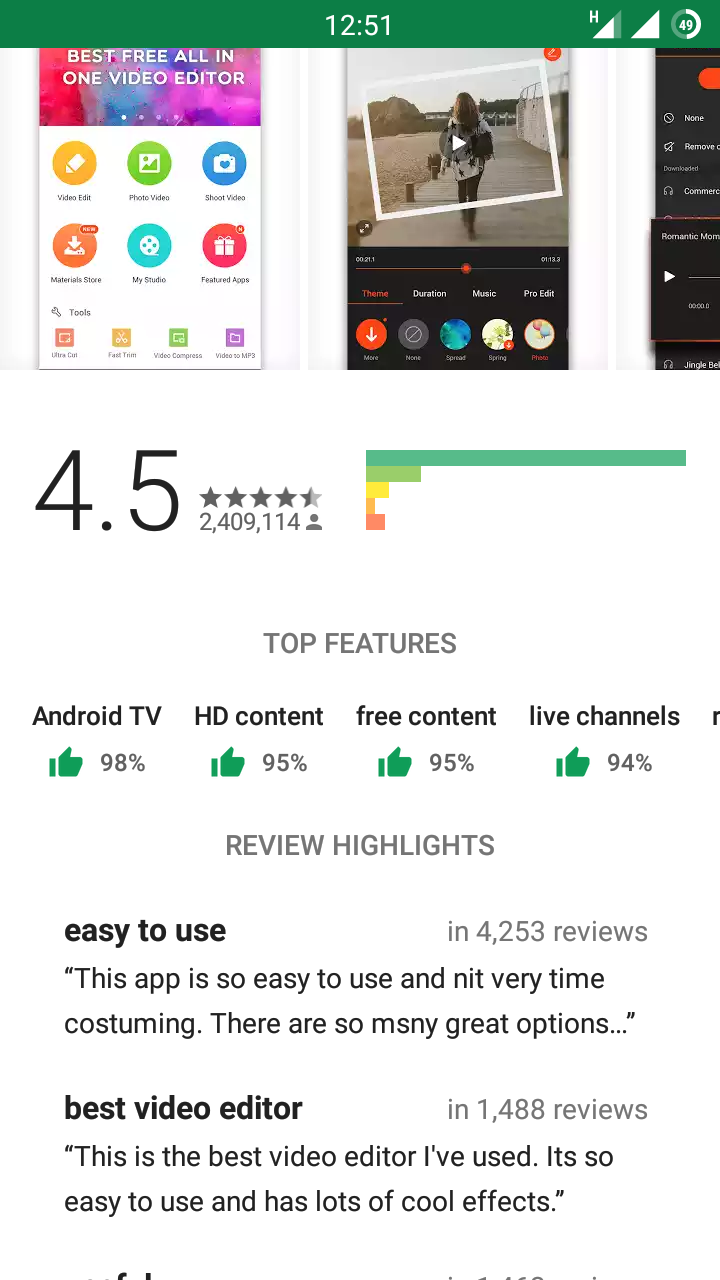Screen dimensions: 720x1280
Task: Switch to the Duration tab
Action: [x=430, y=293]
